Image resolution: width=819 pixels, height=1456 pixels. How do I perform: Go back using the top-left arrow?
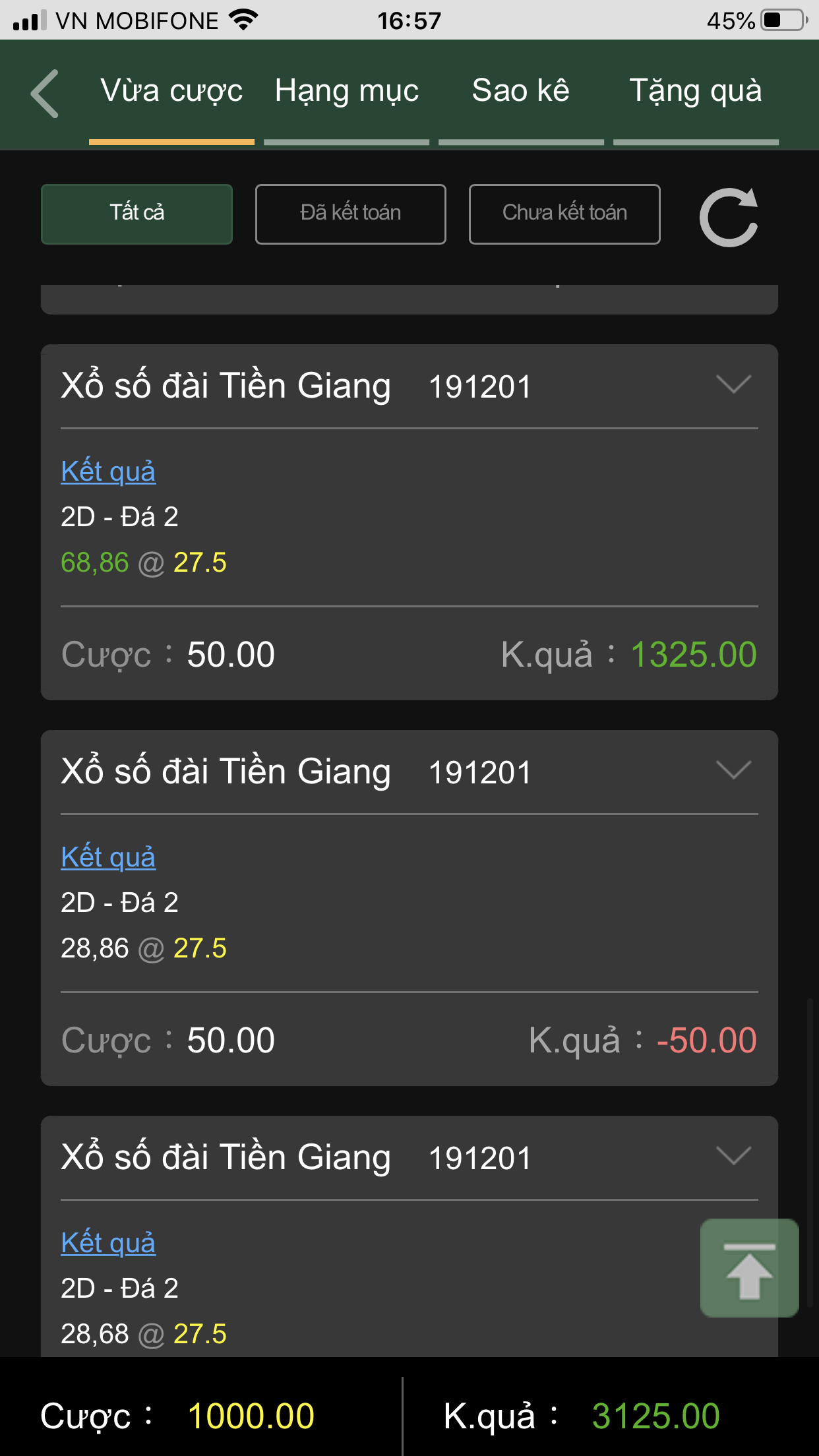45,94
